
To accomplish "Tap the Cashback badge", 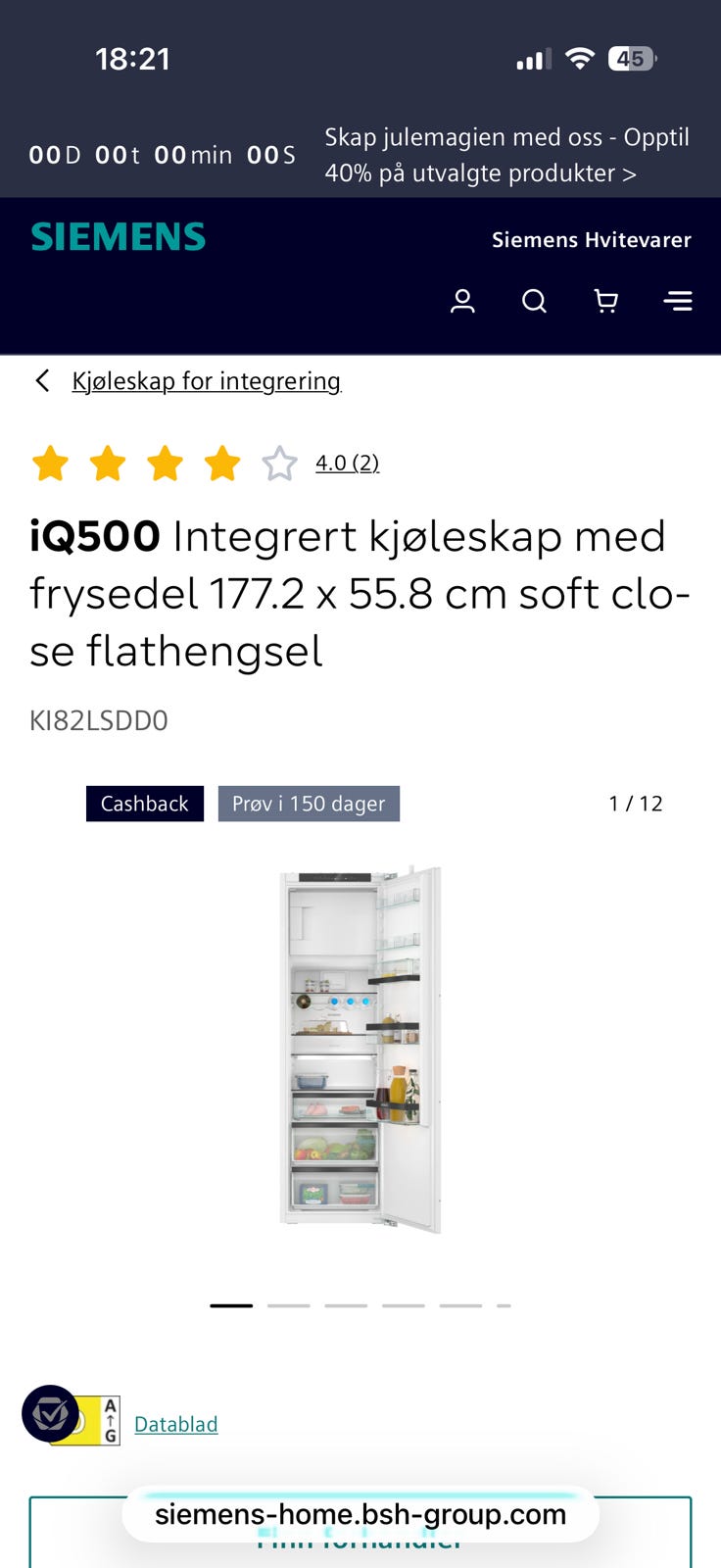I will [x=144, y=803].
